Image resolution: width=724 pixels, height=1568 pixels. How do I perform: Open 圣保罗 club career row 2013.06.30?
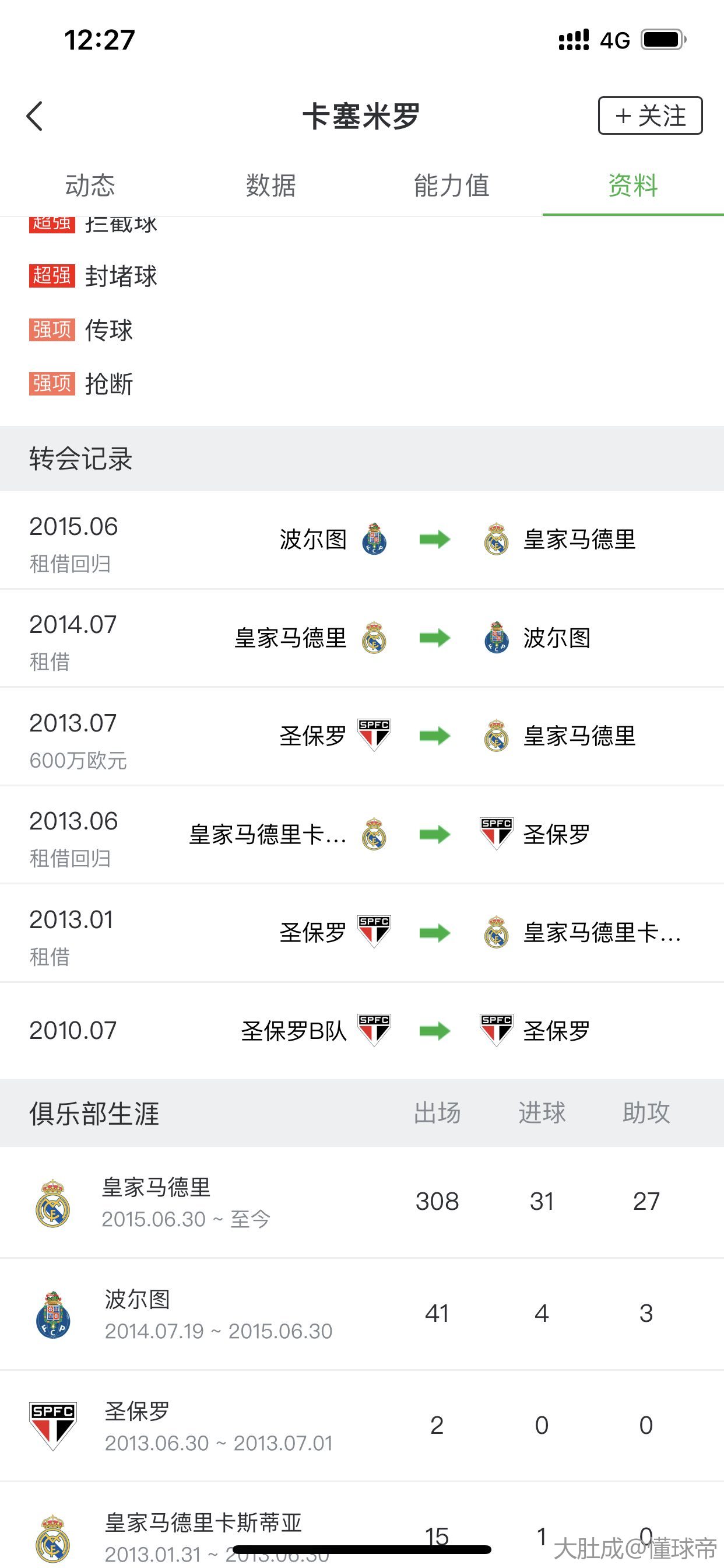point(362,1426)
